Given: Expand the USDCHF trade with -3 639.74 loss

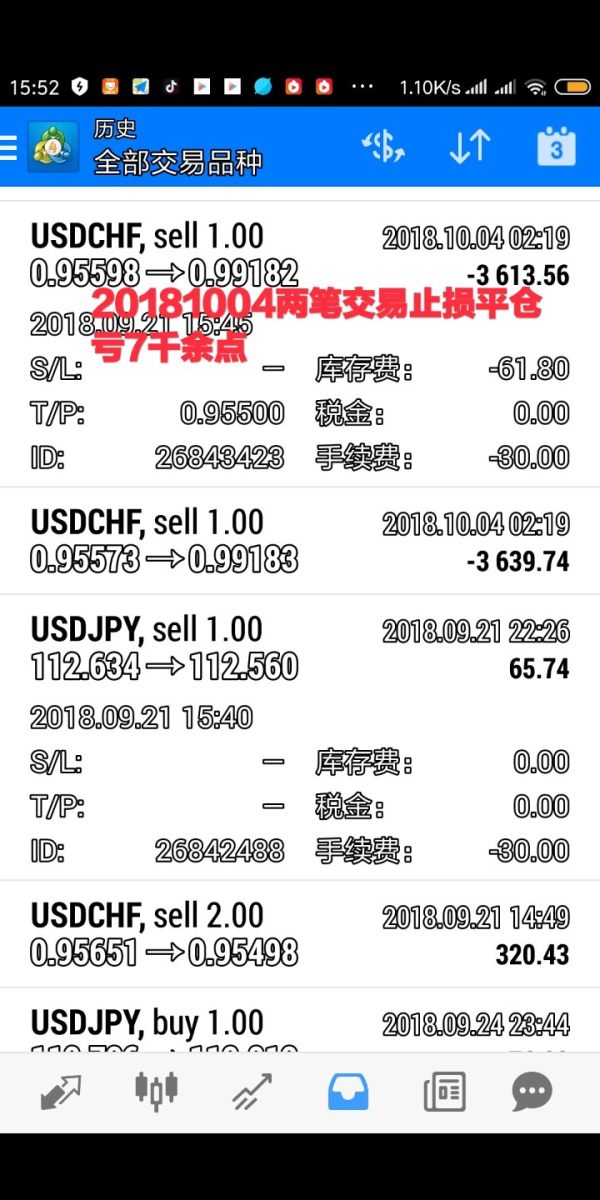Looking at the screenshot, I should 300,541.
